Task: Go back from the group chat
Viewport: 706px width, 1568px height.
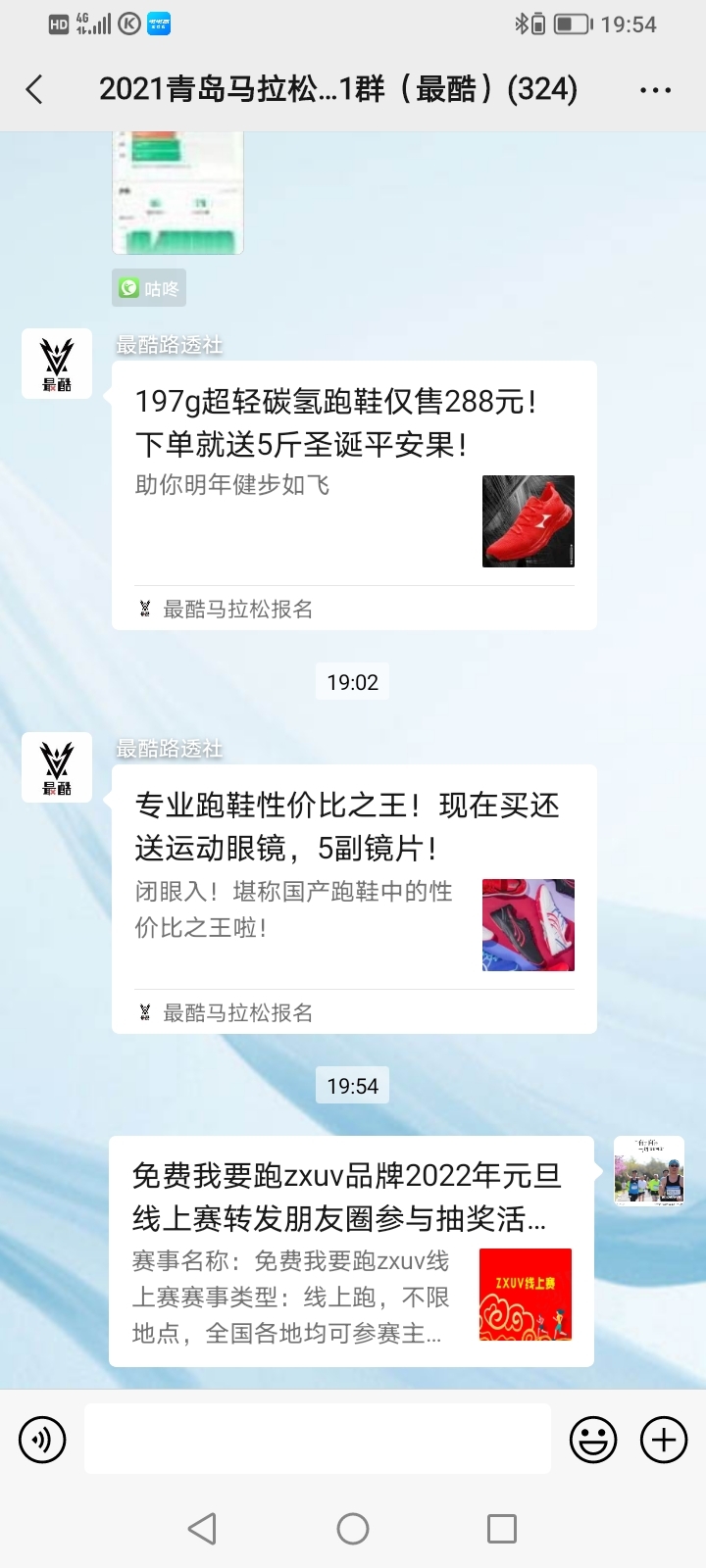Action: [35, 90]
